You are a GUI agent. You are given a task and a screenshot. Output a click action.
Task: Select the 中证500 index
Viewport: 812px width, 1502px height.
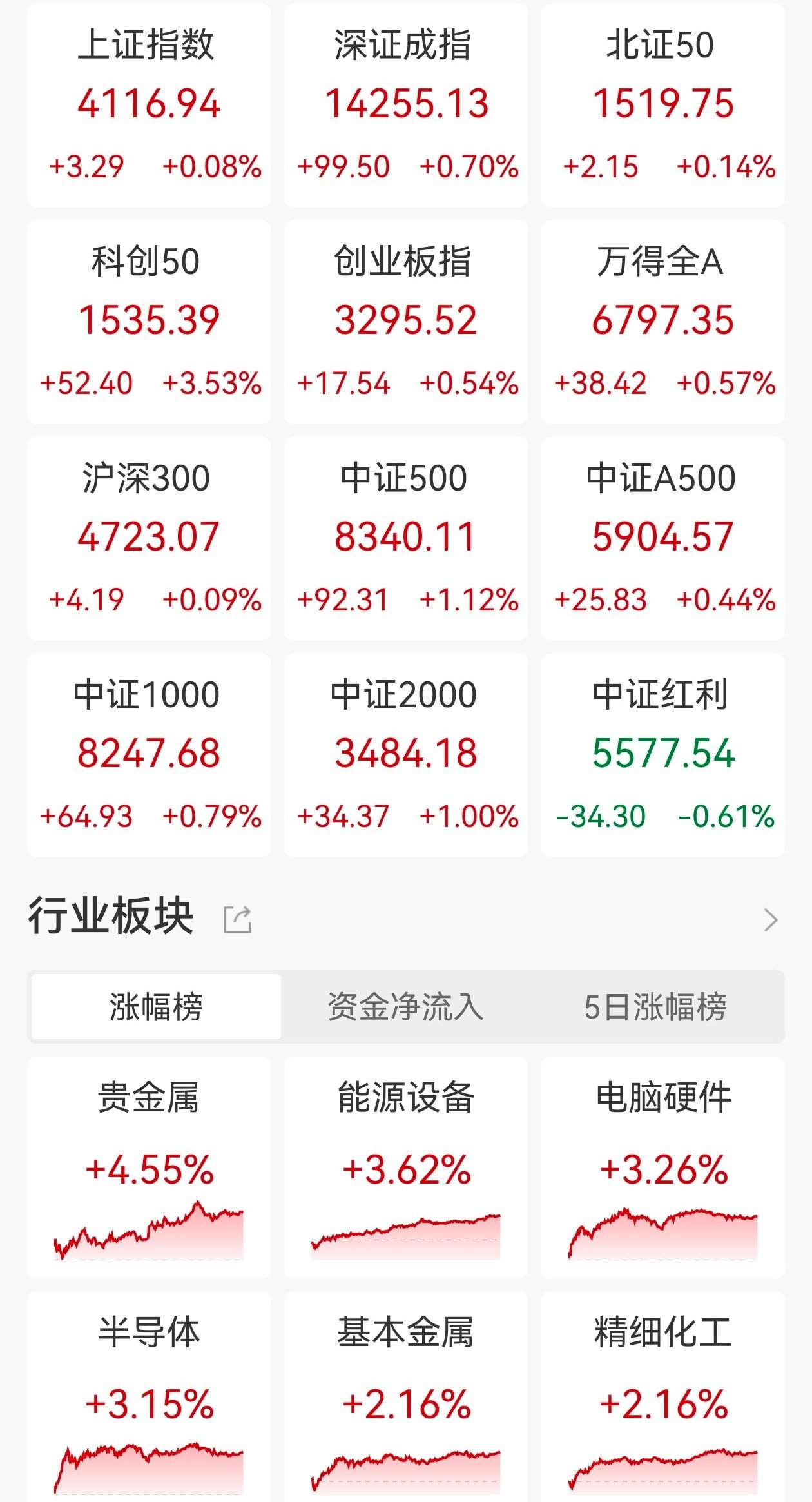point(405,535)
